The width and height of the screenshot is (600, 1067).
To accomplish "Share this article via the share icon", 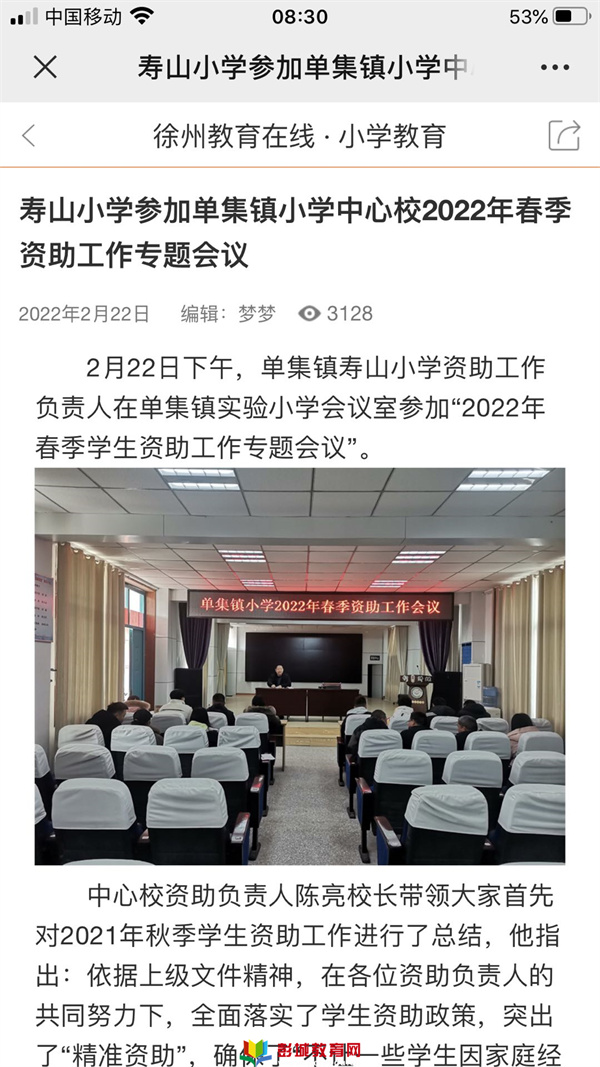I will 564,136.
